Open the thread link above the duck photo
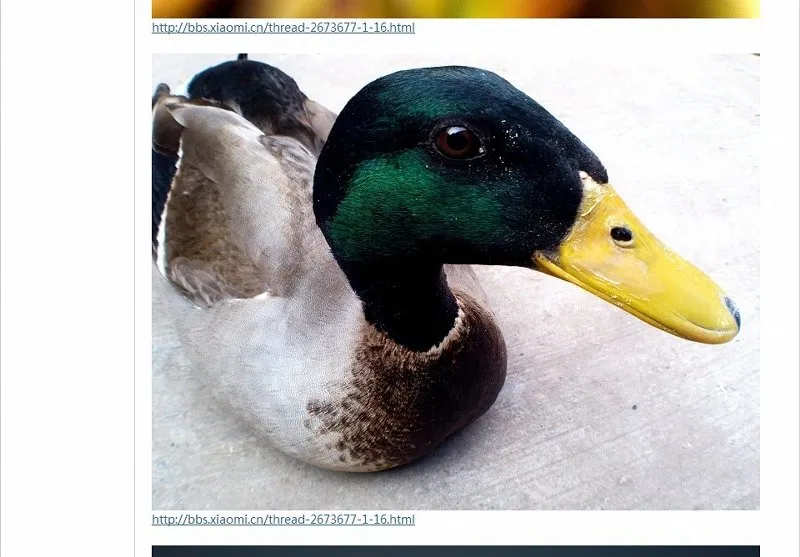Screen dimensions: 800x557 [x=283, y=28]
